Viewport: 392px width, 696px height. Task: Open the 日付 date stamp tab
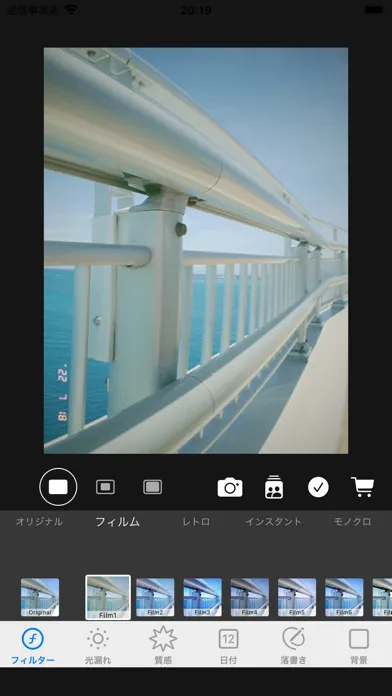point(228,646)
